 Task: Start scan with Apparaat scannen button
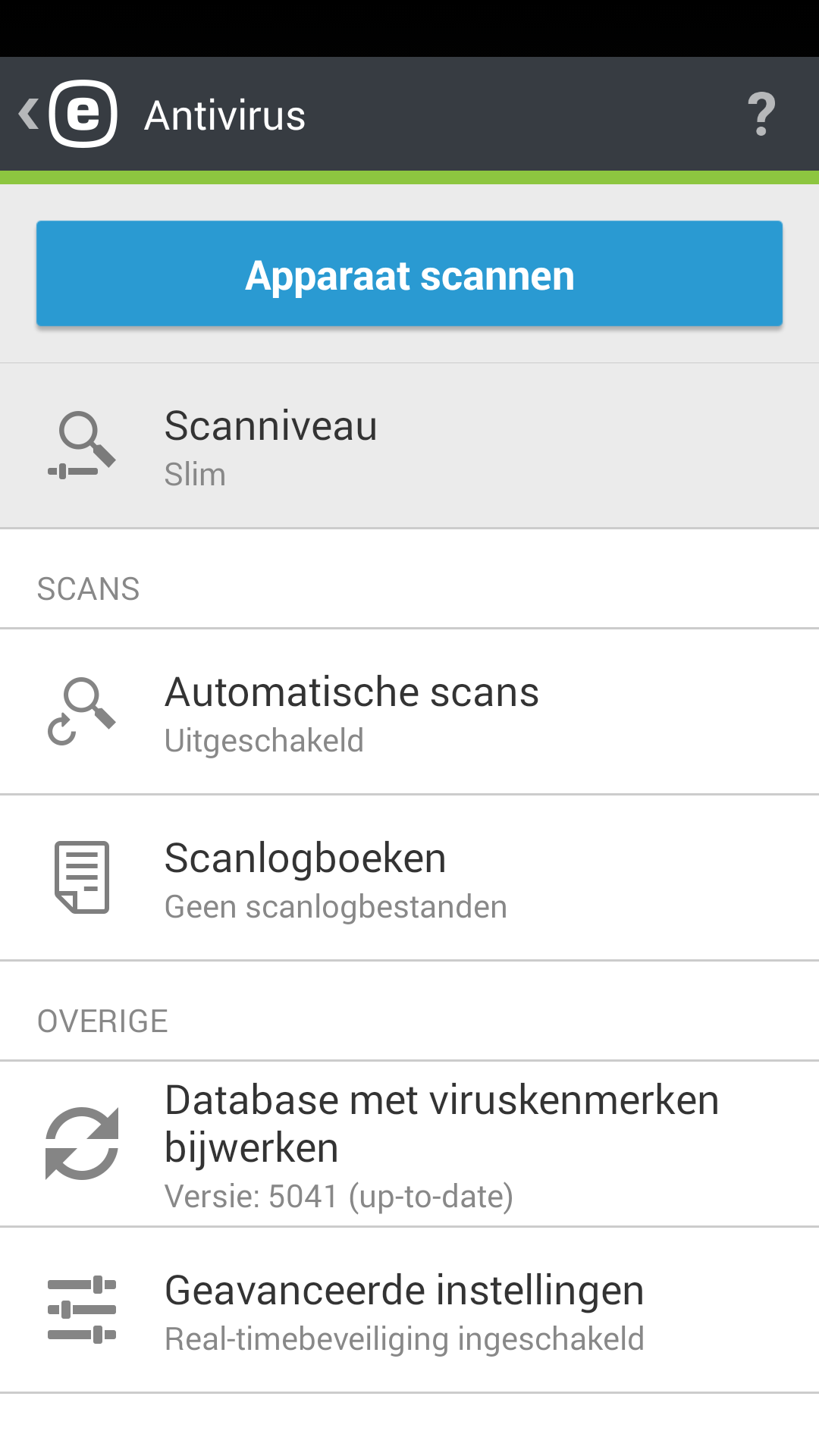(x=409, y=274)
